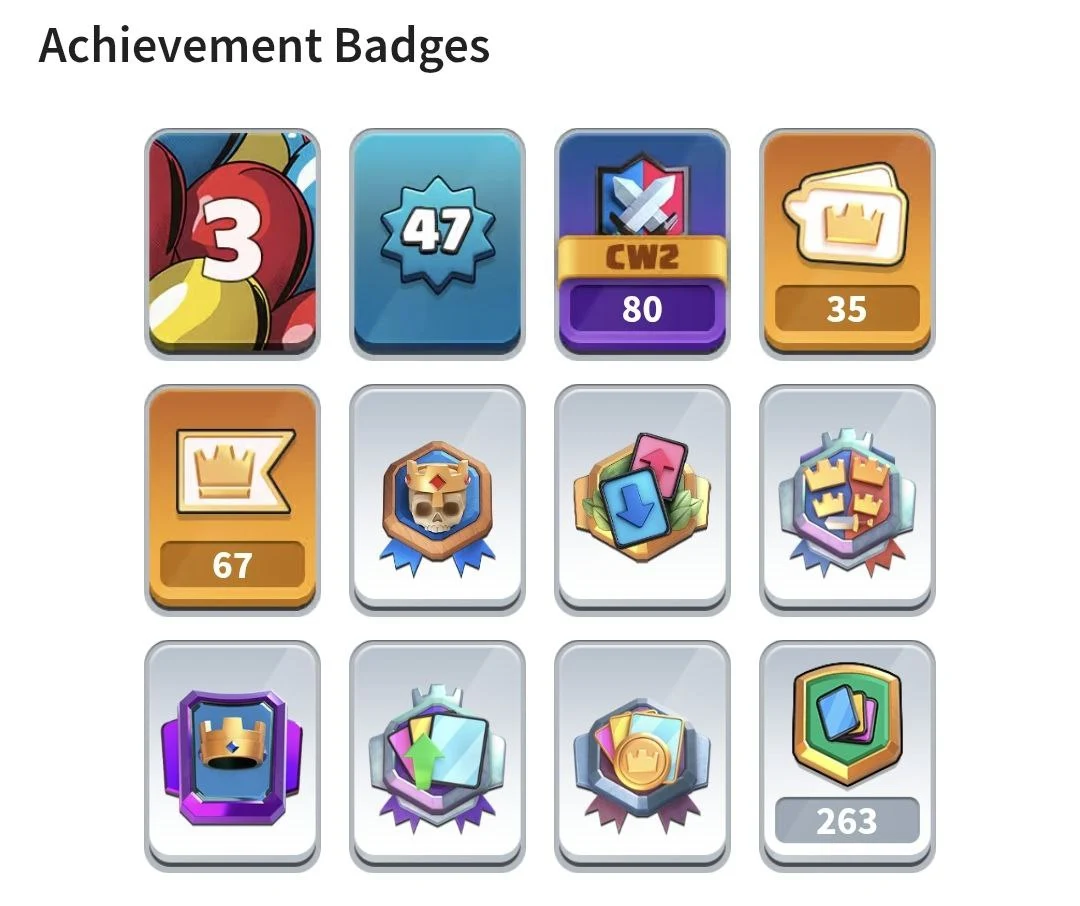View the purple framed crown badge
The width and height of the screenshot is (1080, 906).
[232, 755]
